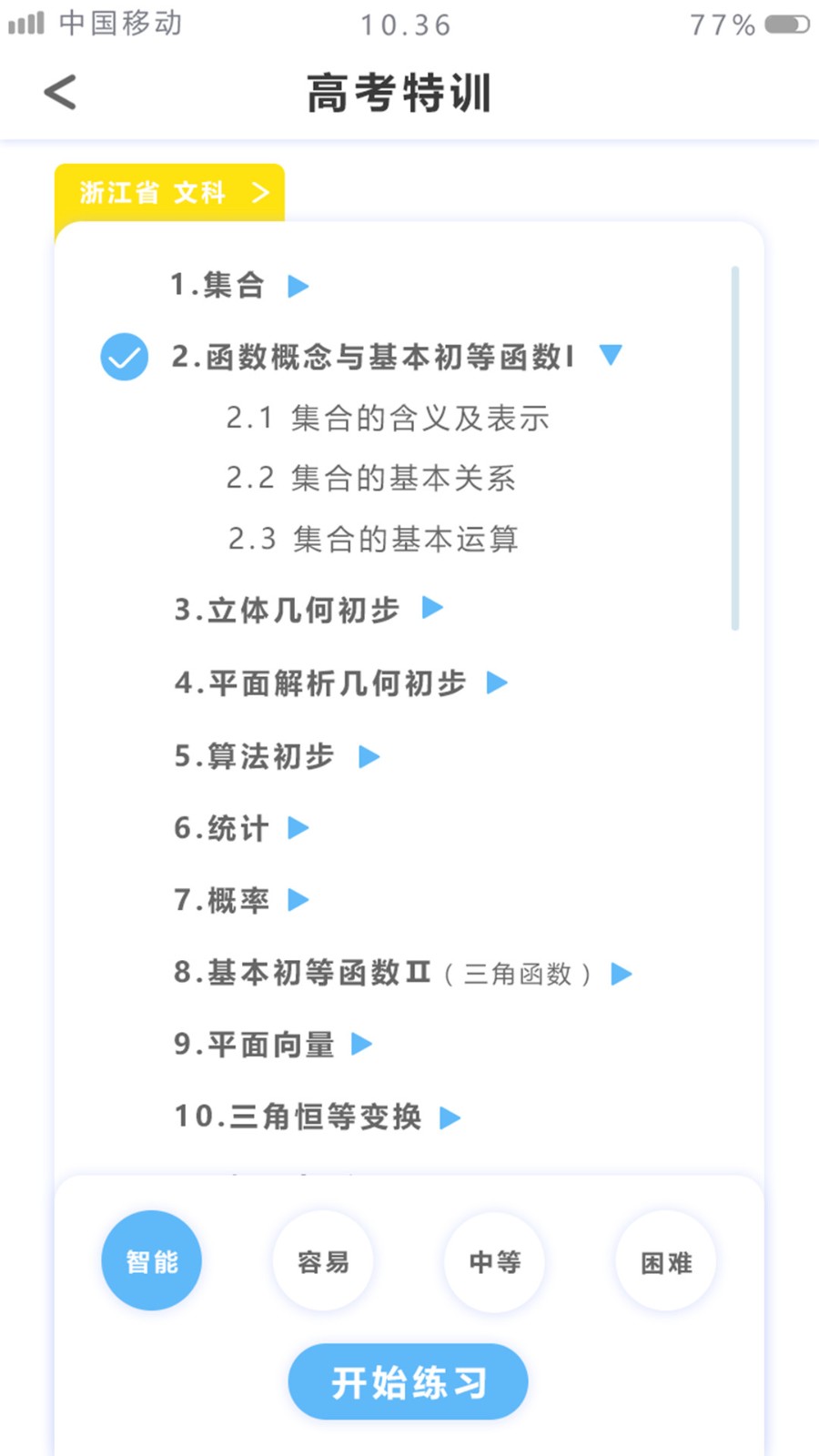Go back using the top-left arrow
This screenshot has width=819, height=1456.
point(60,92)
